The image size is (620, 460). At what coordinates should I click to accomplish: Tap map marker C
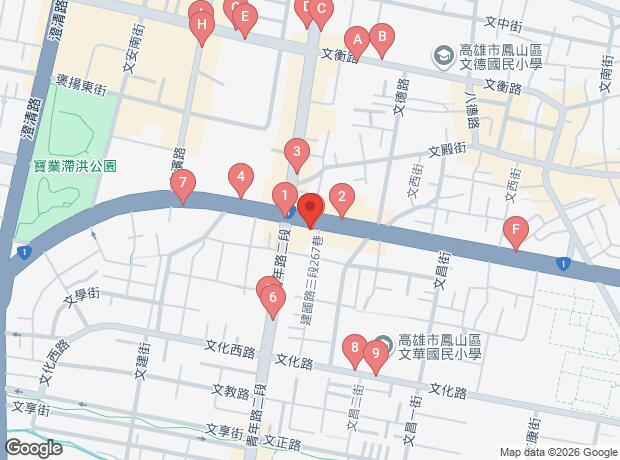click(x=321, y=12)
